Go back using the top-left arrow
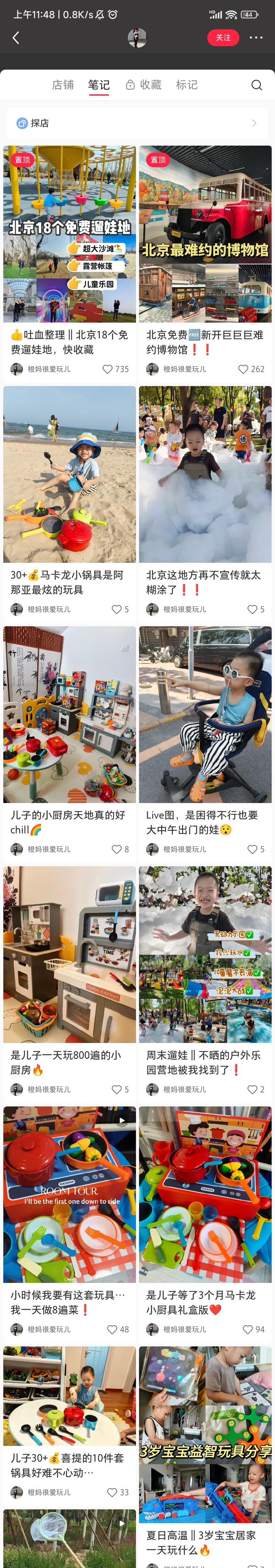The height and width of the screenshot is (1568, 275). [16, 38]
